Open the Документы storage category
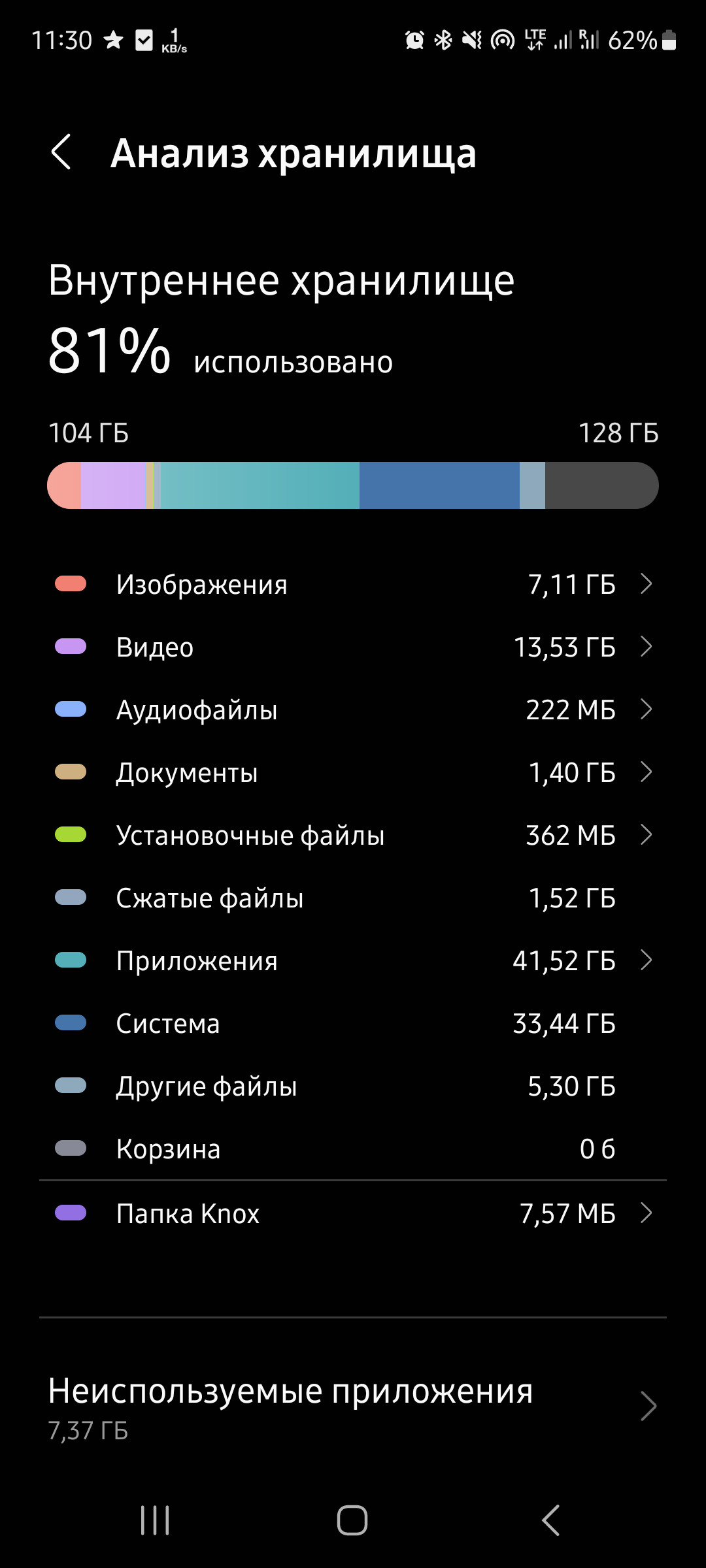 point(353,772)
